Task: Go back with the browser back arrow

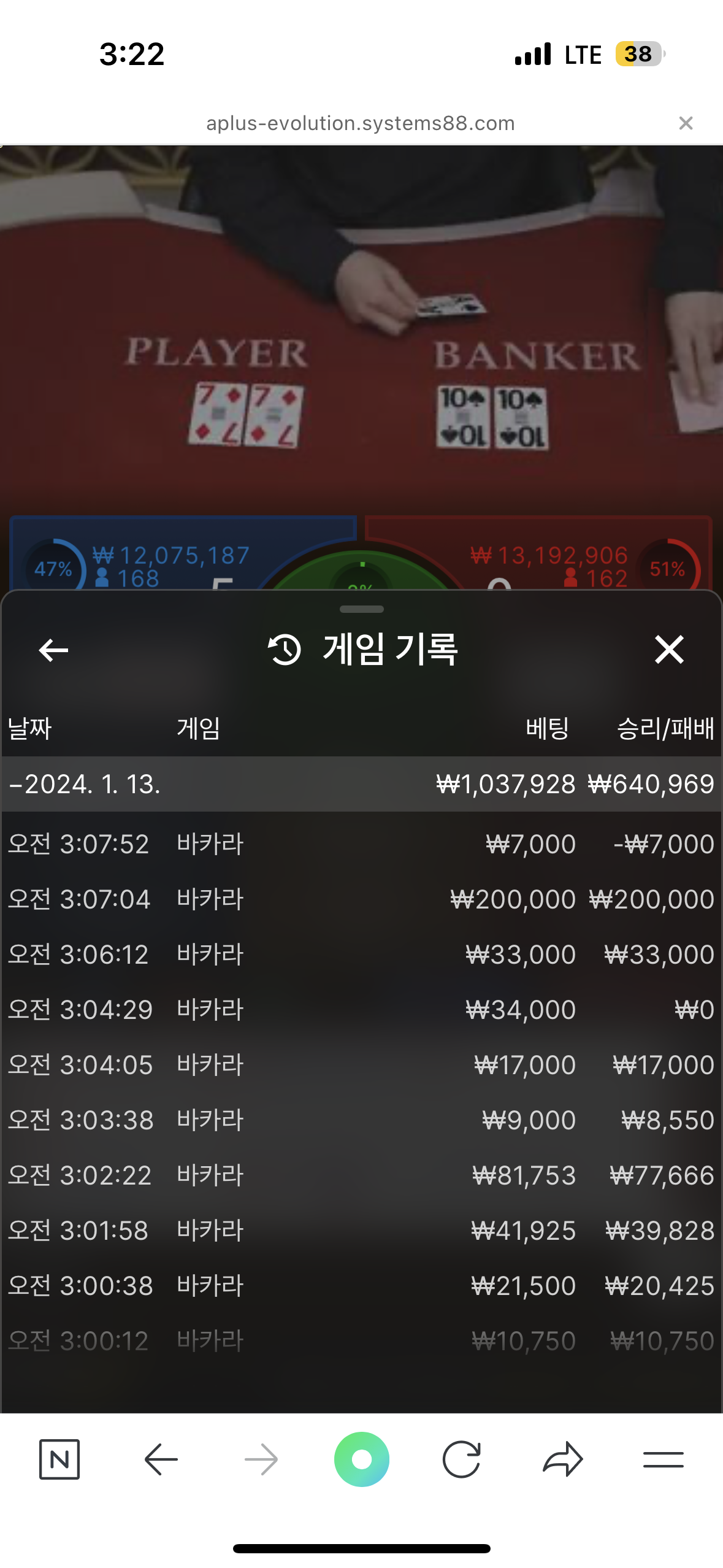Action: 161,1459
